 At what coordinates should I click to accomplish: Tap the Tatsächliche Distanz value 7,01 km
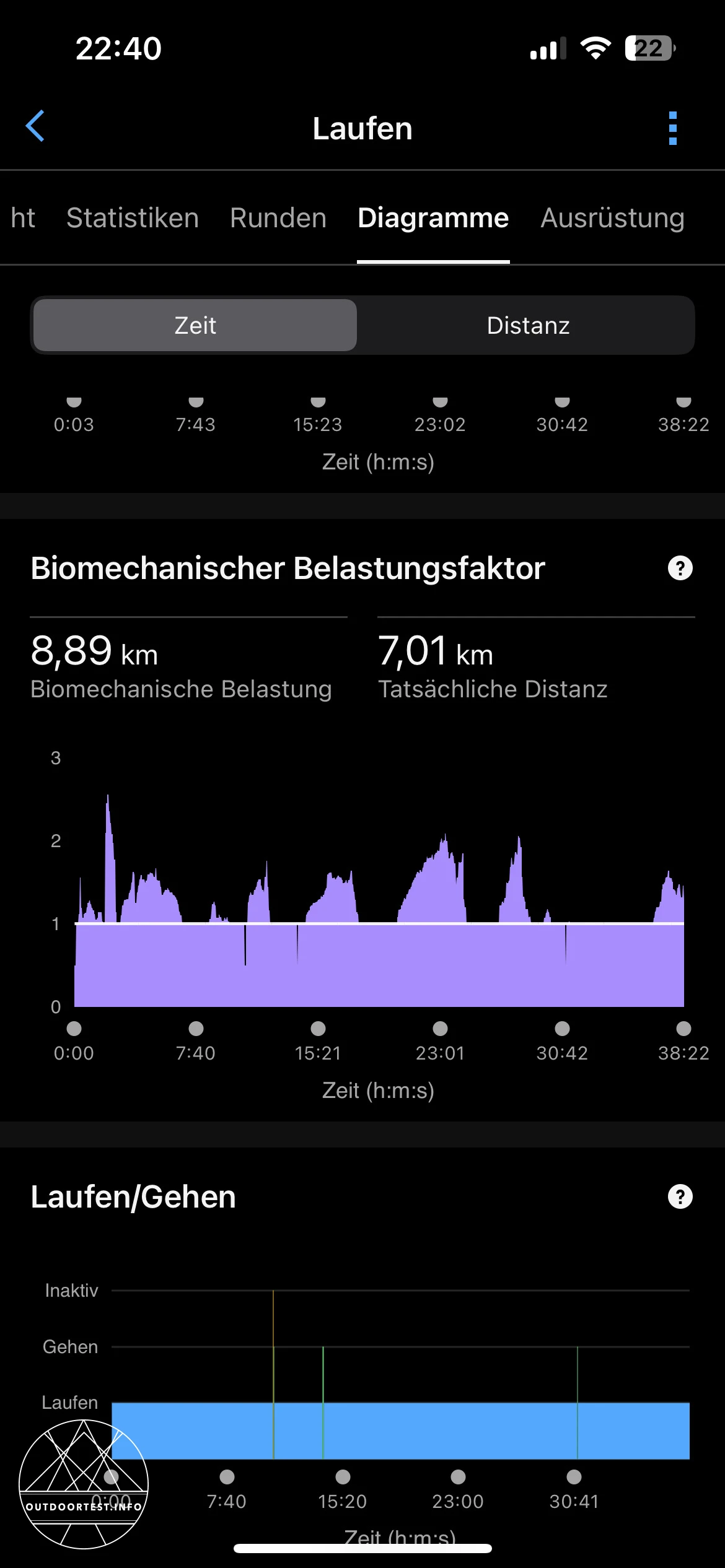coord(434,651)
